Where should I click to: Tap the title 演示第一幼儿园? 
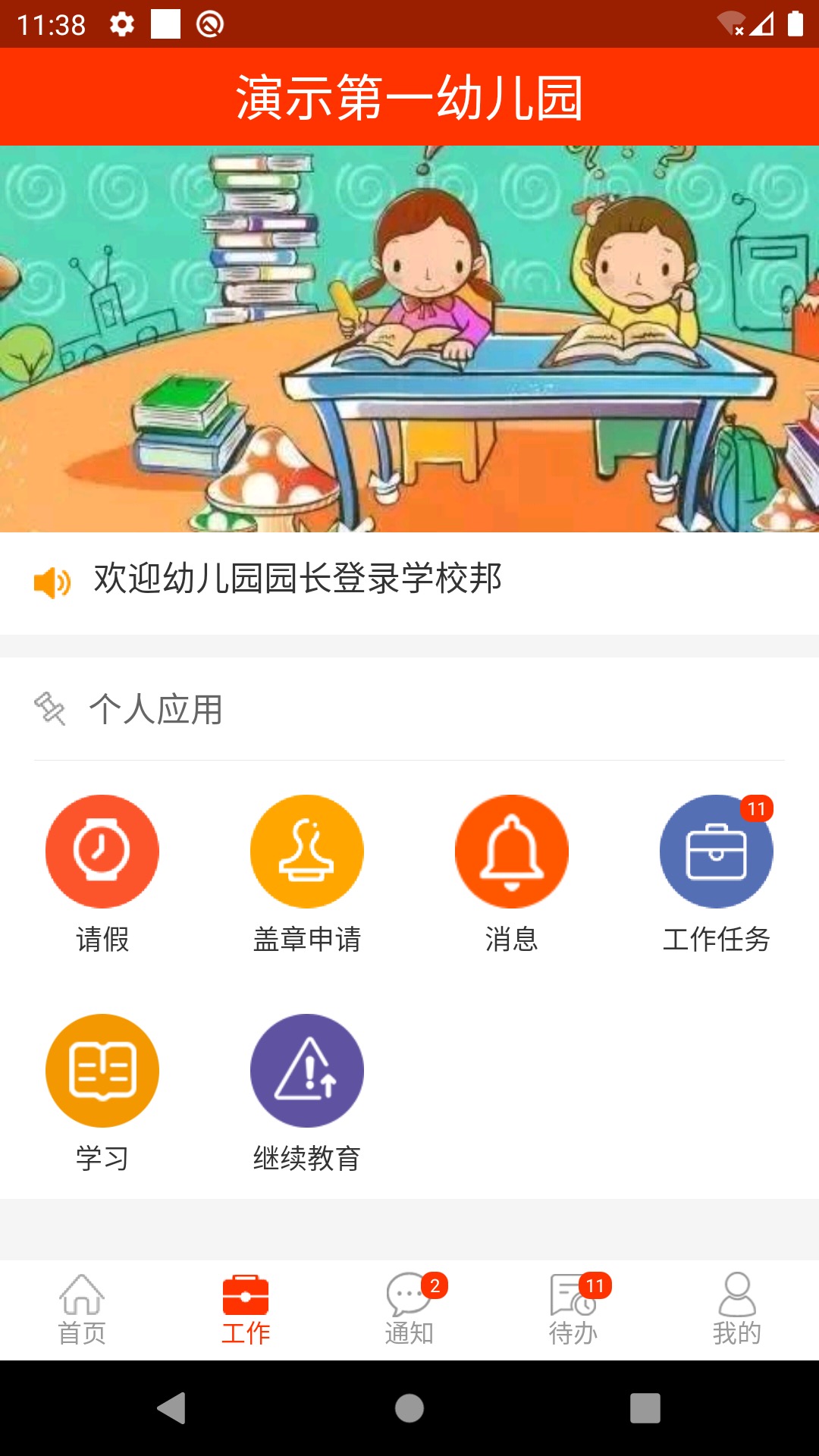(409, 97)
